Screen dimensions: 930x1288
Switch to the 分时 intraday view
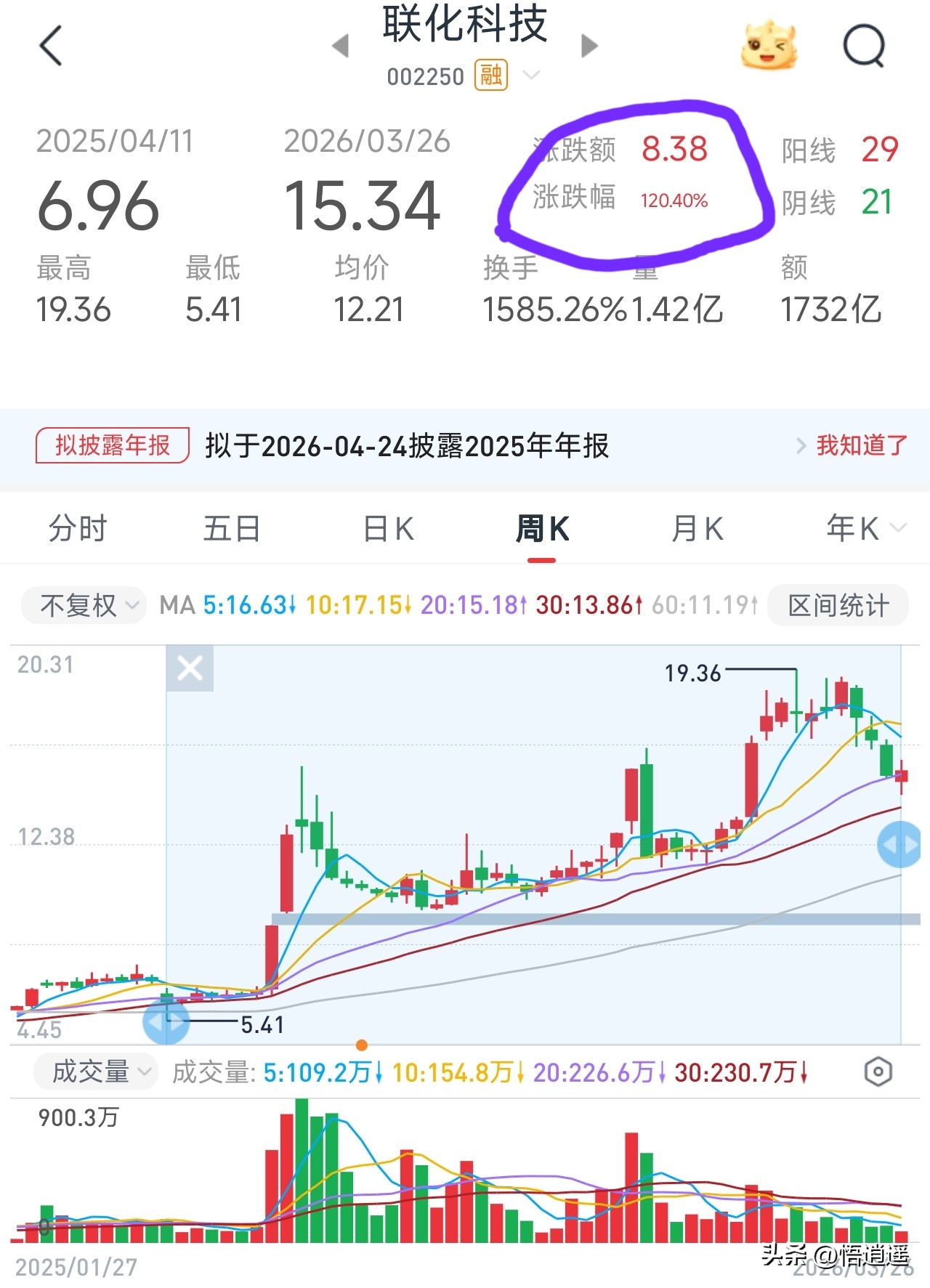click(x=78, y=528)
